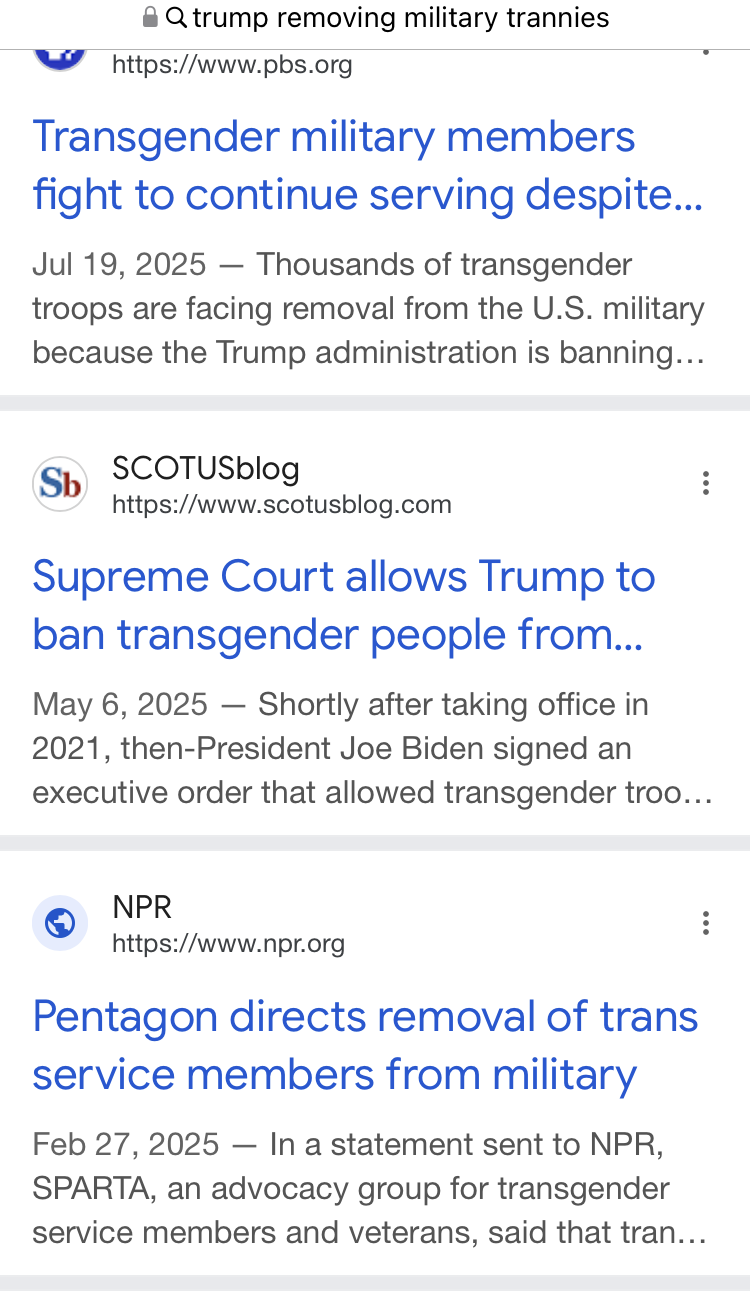Open PBS transgender military members article
The image size is (750, 1294).
pos(368,166)
